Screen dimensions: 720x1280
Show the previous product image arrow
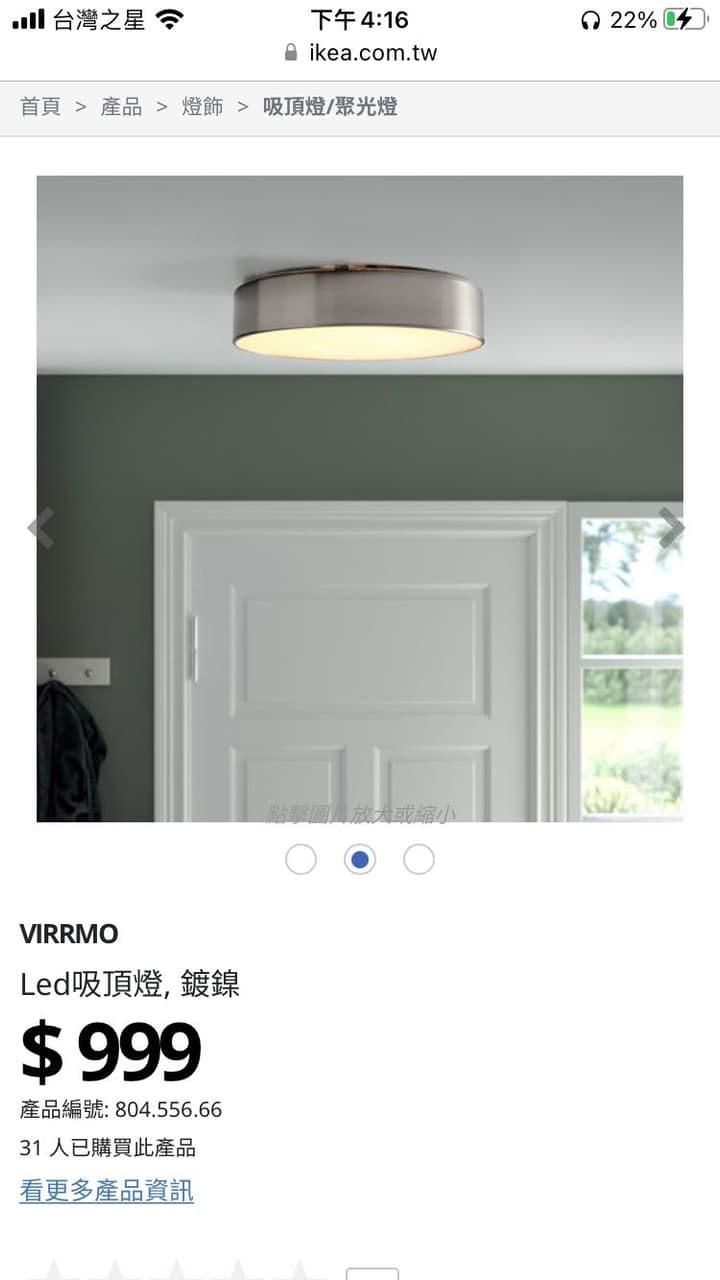click(41, 528)
